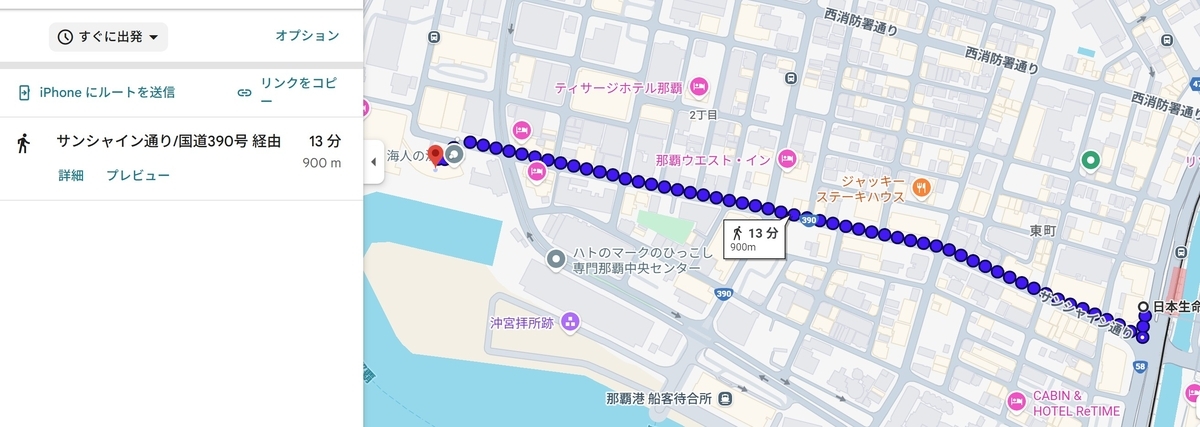
Task: Open 那覇ウエスト・イン hotel marker
Action: click(x=786, y=159)
